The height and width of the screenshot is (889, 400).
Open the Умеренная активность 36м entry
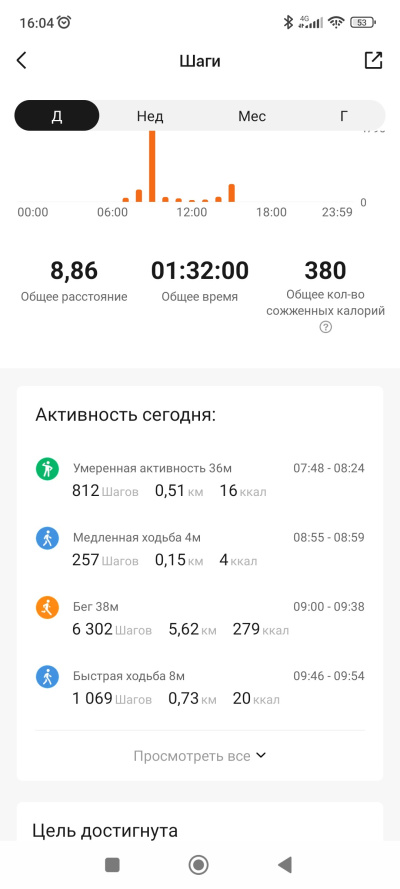[199, 480]
